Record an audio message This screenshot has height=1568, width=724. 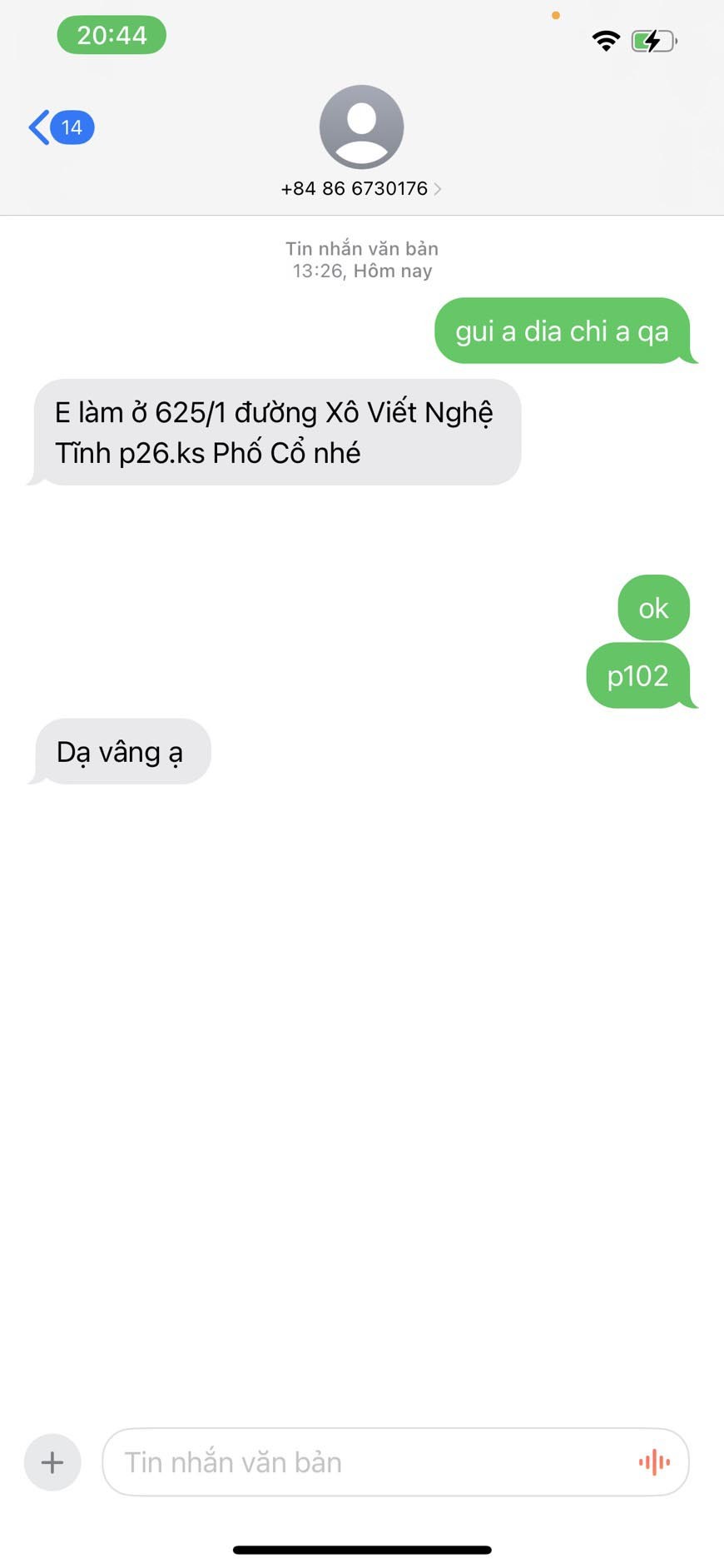pyautogui.click(x=654, y=1462)
